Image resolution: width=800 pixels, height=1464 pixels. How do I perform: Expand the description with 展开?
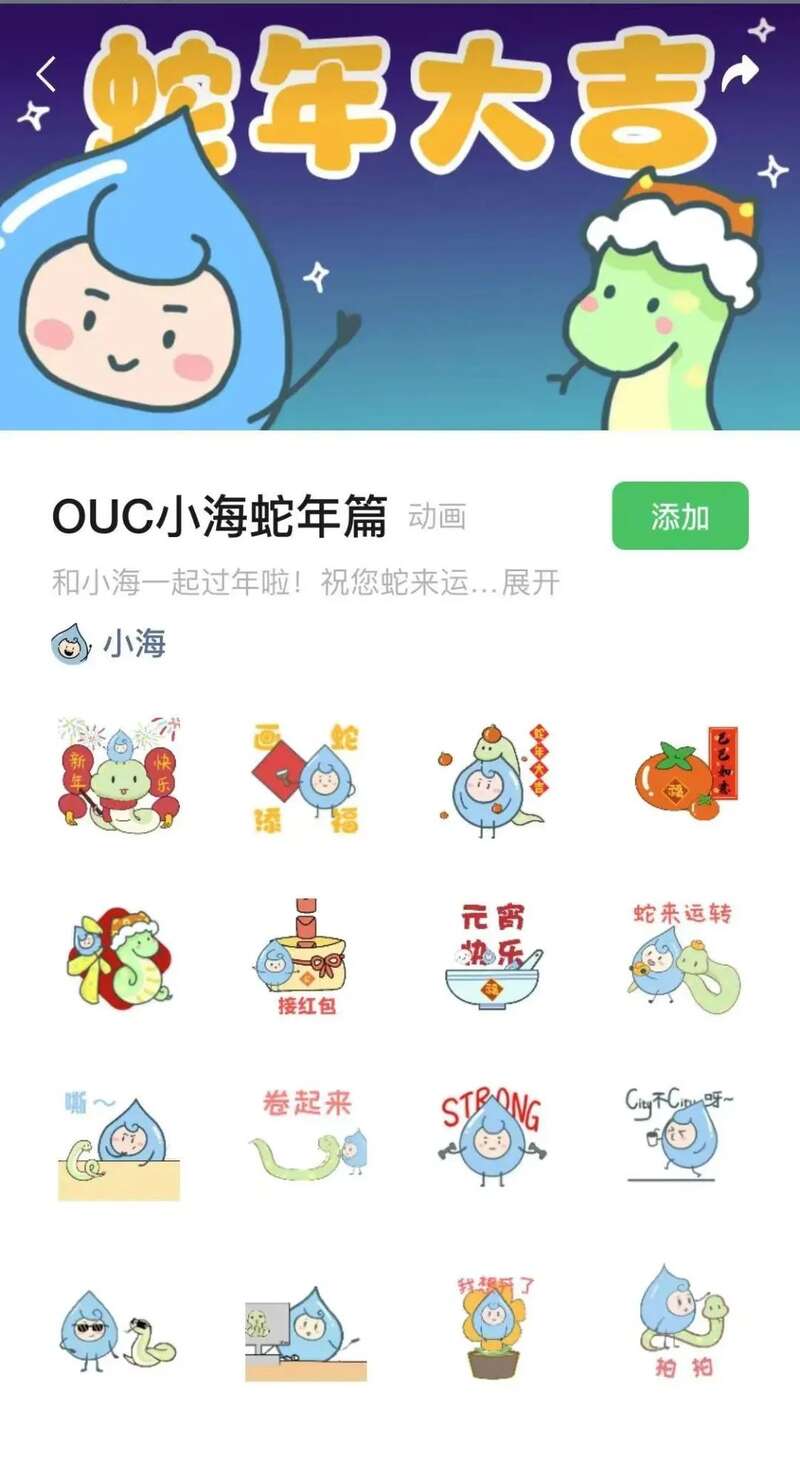530,583
